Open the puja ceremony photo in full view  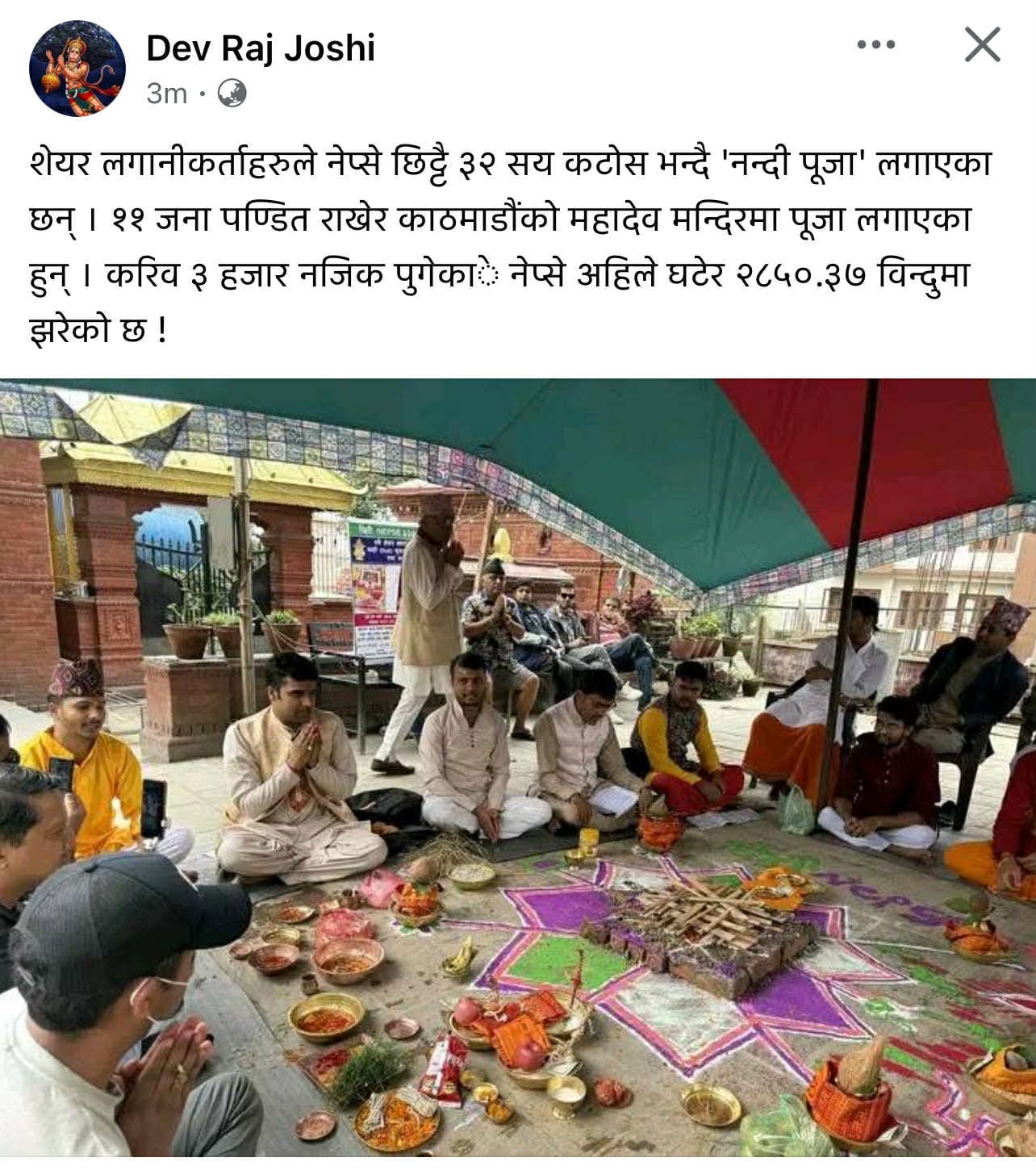pyautogui.click(x=518, y=767)
